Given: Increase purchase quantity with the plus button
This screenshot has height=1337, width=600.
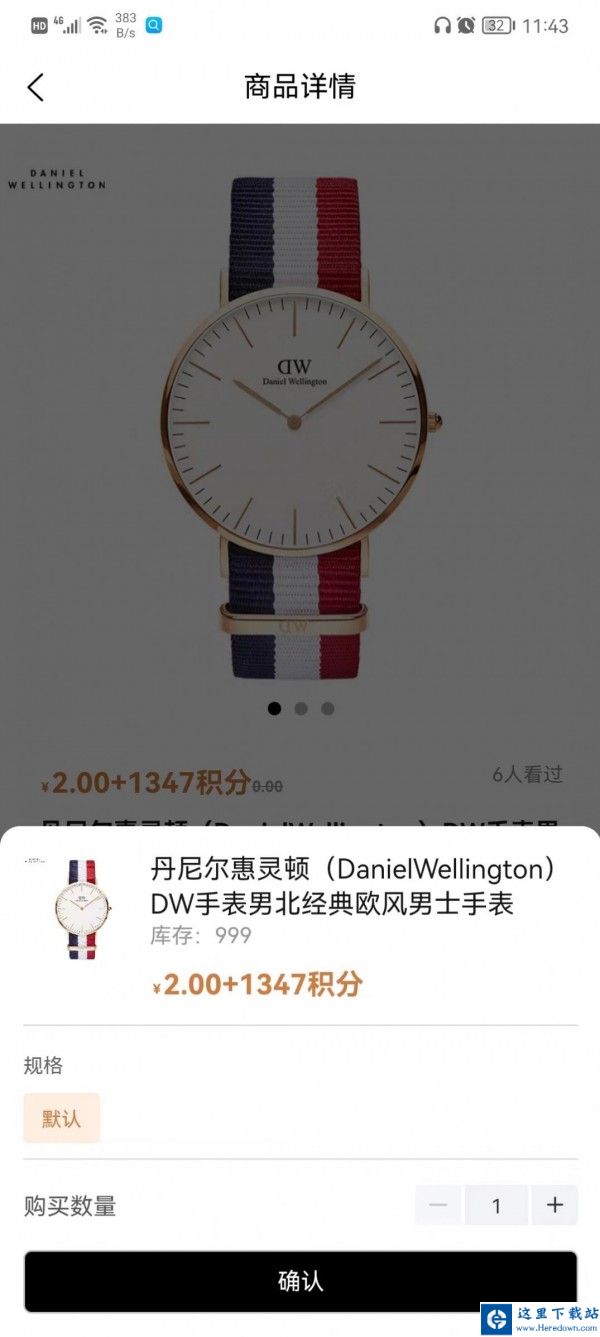Looking at the screenshot, I should 555,1205.
